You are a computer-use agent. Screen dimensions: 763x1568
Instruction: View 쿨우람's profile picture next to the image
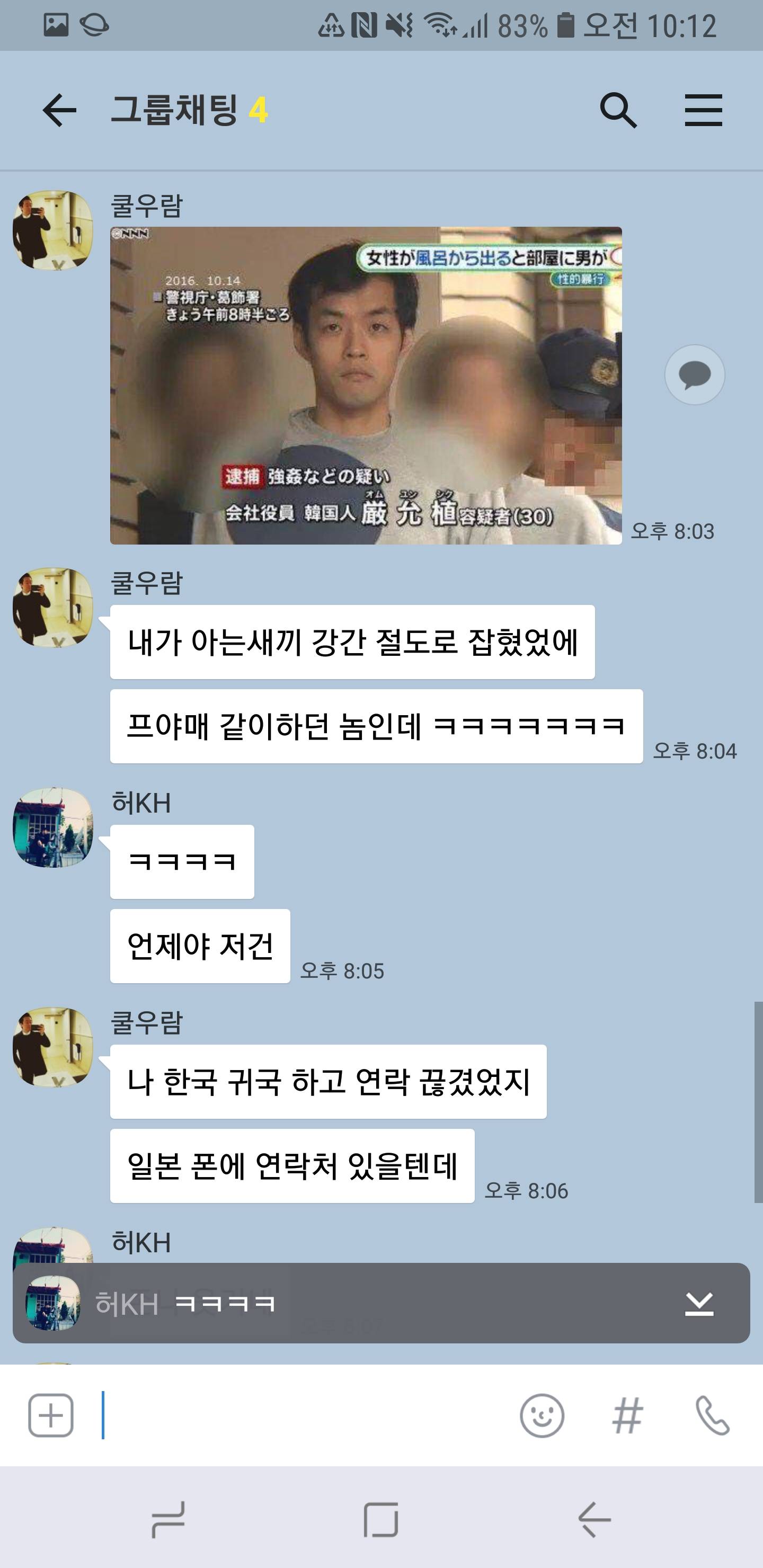click(x=53, y=230)
